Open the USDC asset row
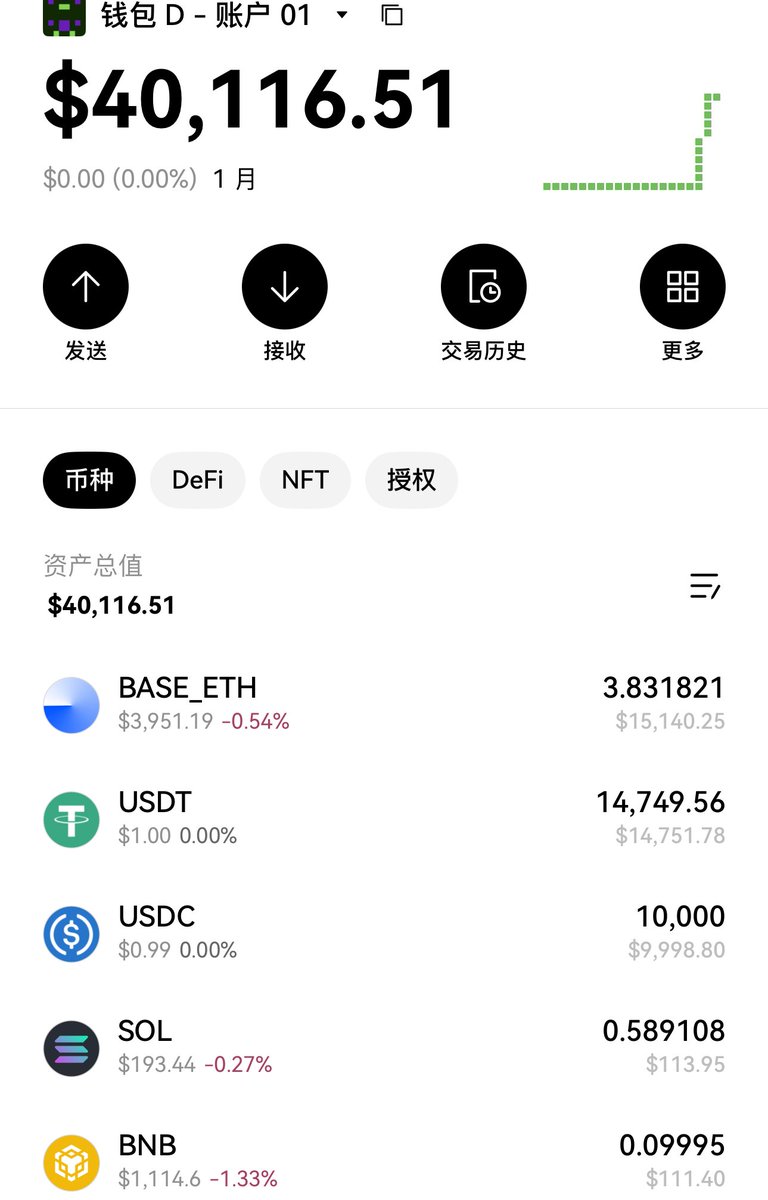 384,932
